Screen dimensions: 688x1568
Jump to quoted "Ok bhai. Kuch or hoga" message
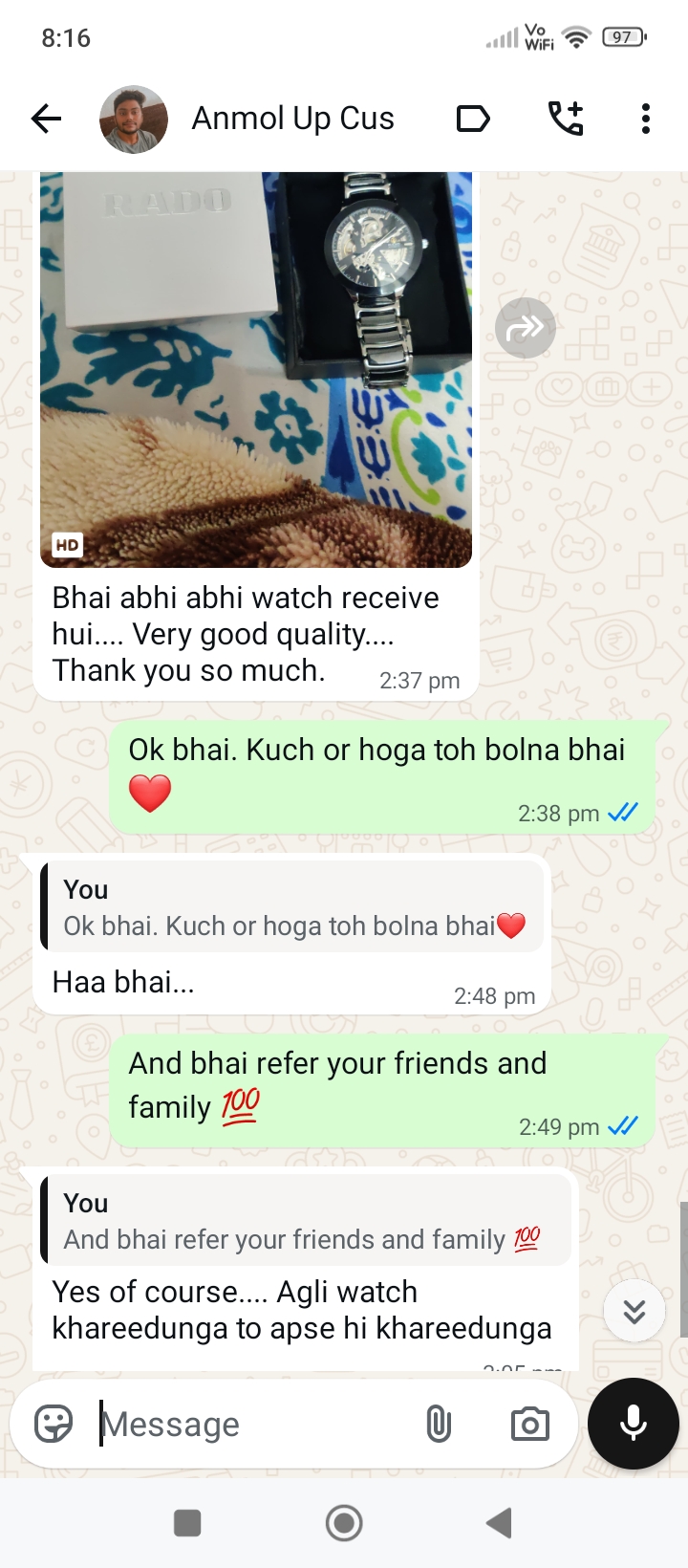tap(292, 908)
